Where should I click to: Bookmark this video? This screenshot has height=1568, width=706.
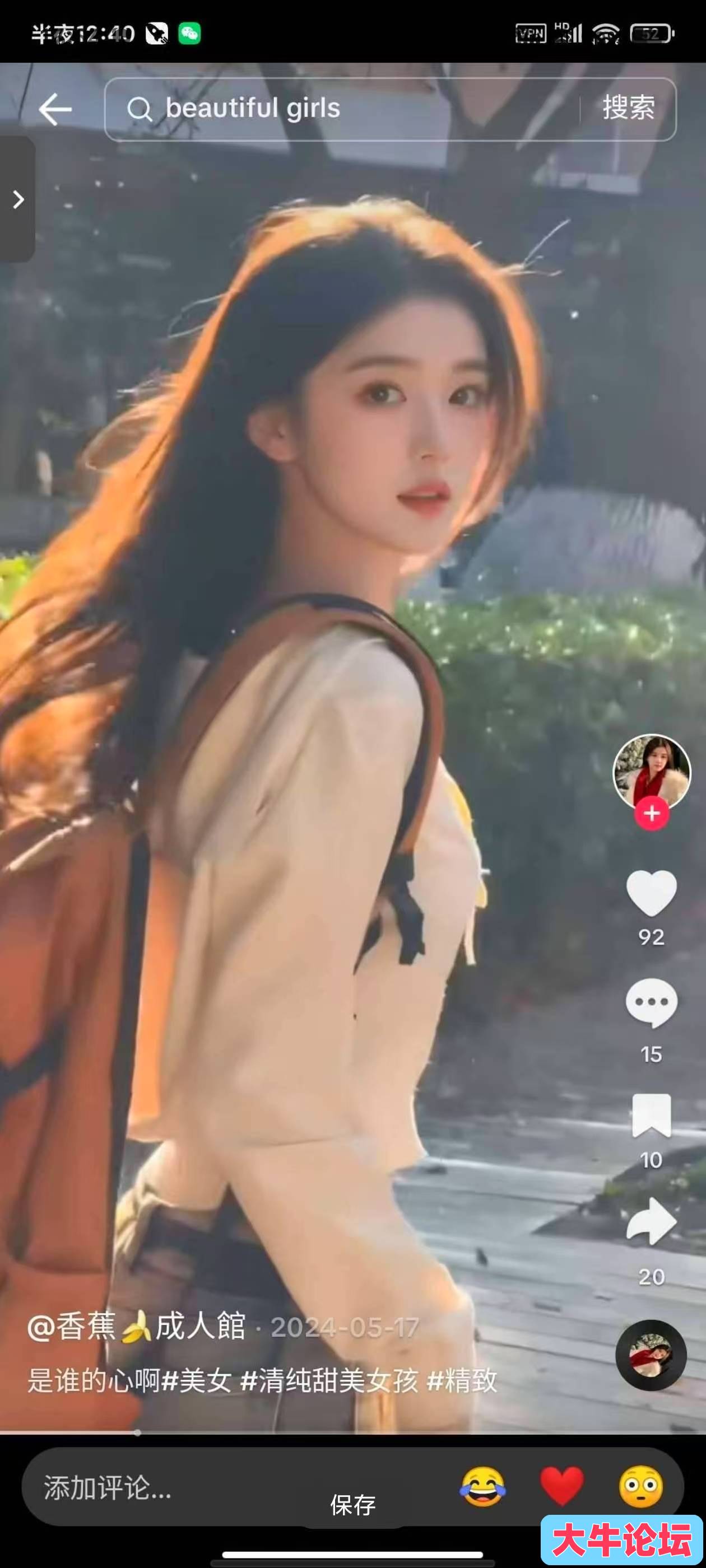pos(651,1115)
